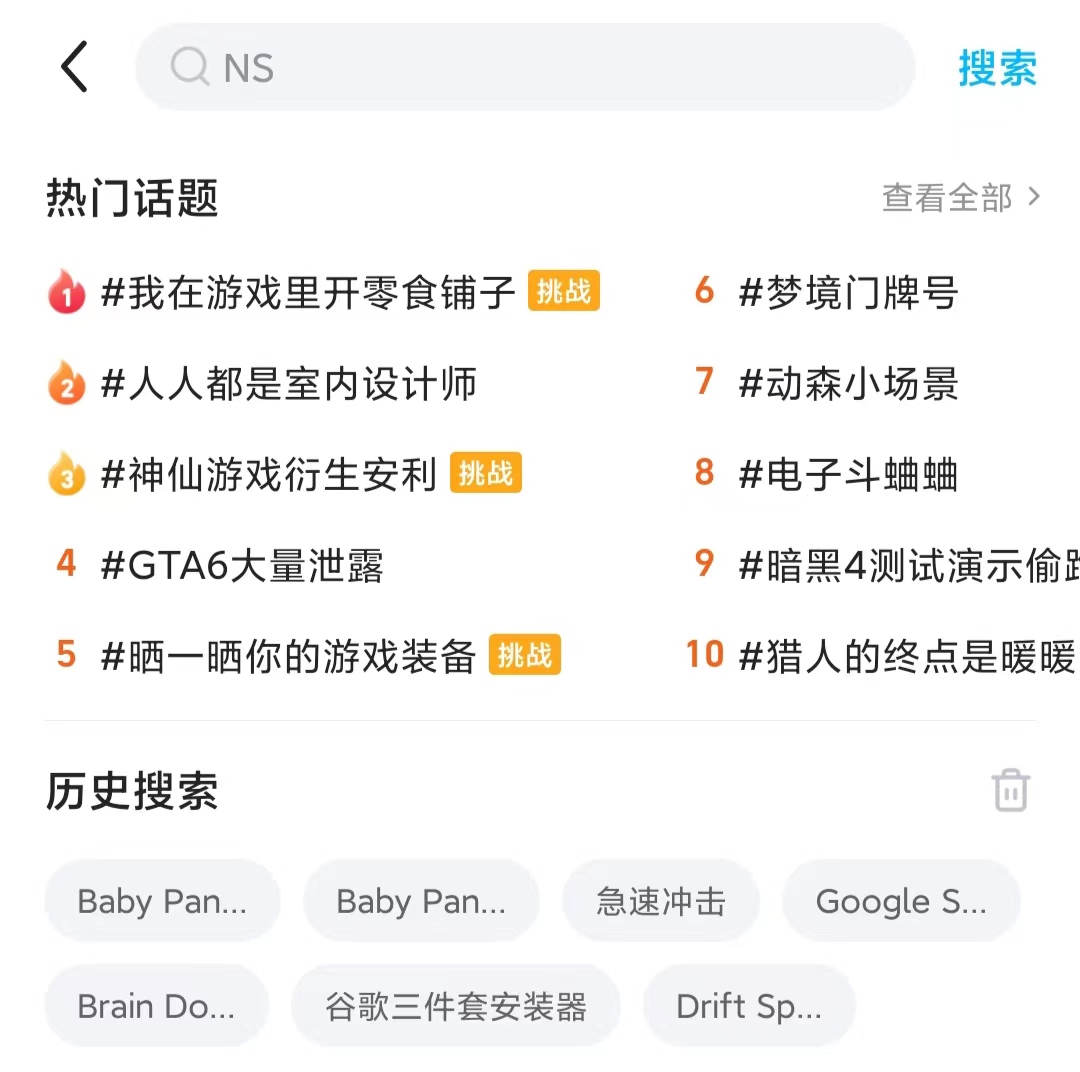Select the Brain Do... history chip

[156, 1006]
